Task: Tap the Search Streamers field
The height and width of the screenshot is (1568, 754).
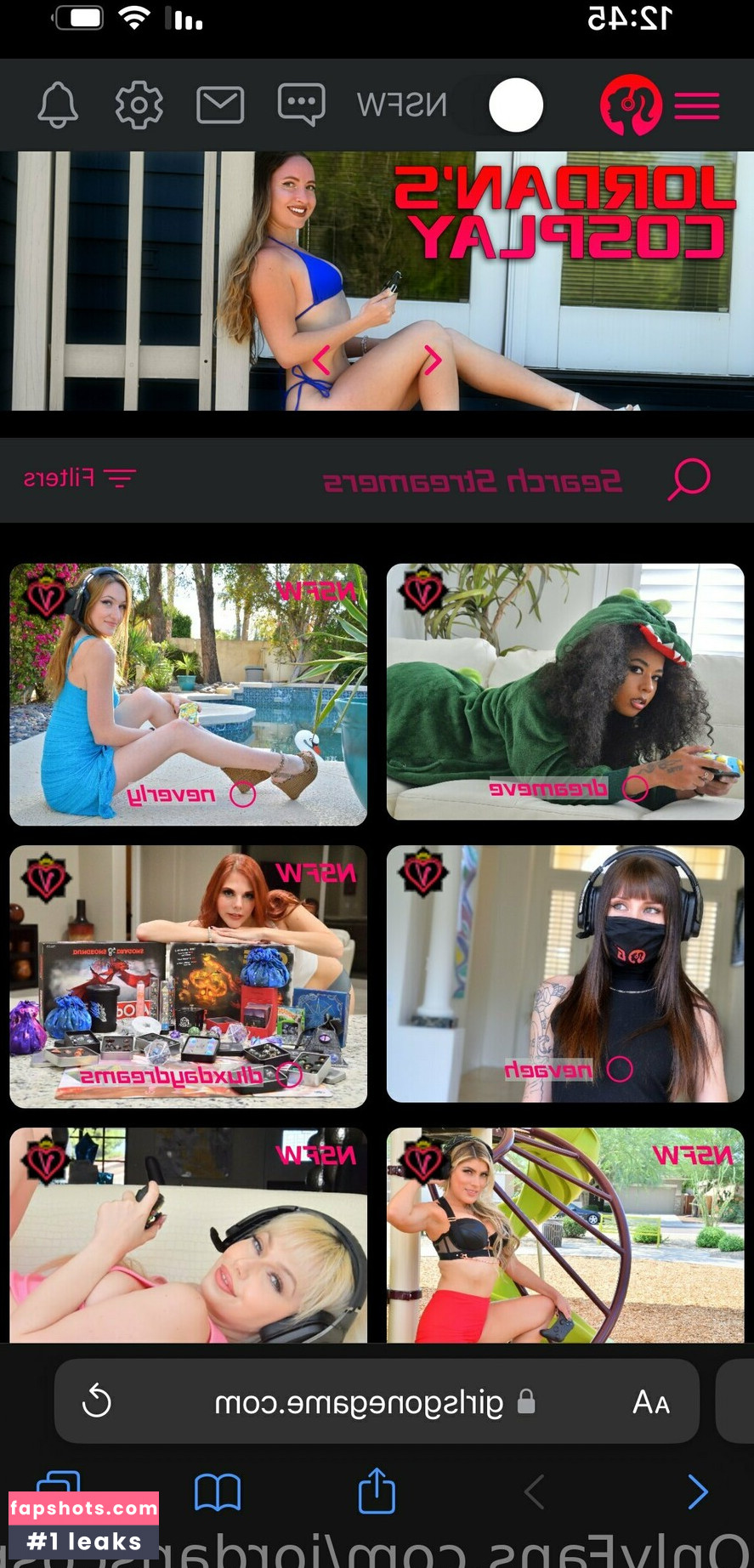Action: point(473,482)
